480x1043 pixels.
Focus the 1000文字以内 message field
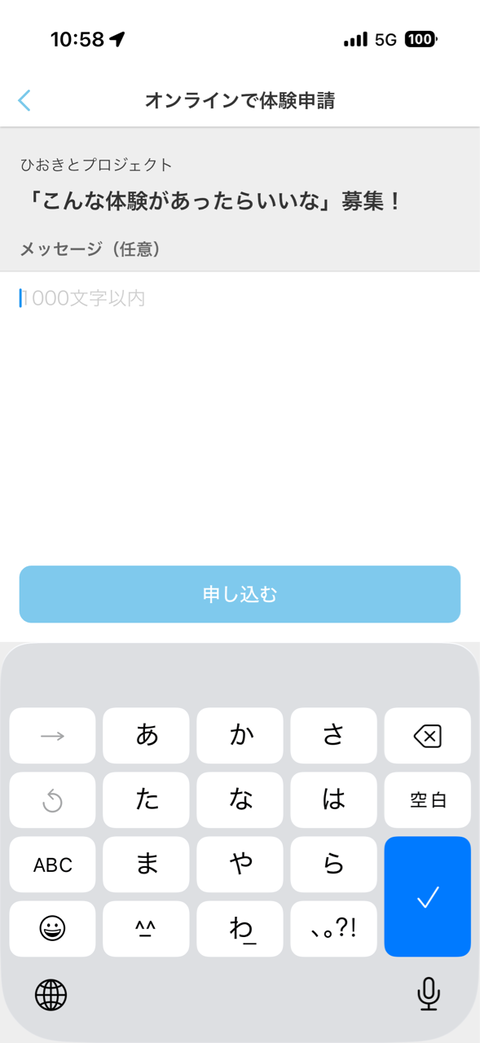pos(240,412)
